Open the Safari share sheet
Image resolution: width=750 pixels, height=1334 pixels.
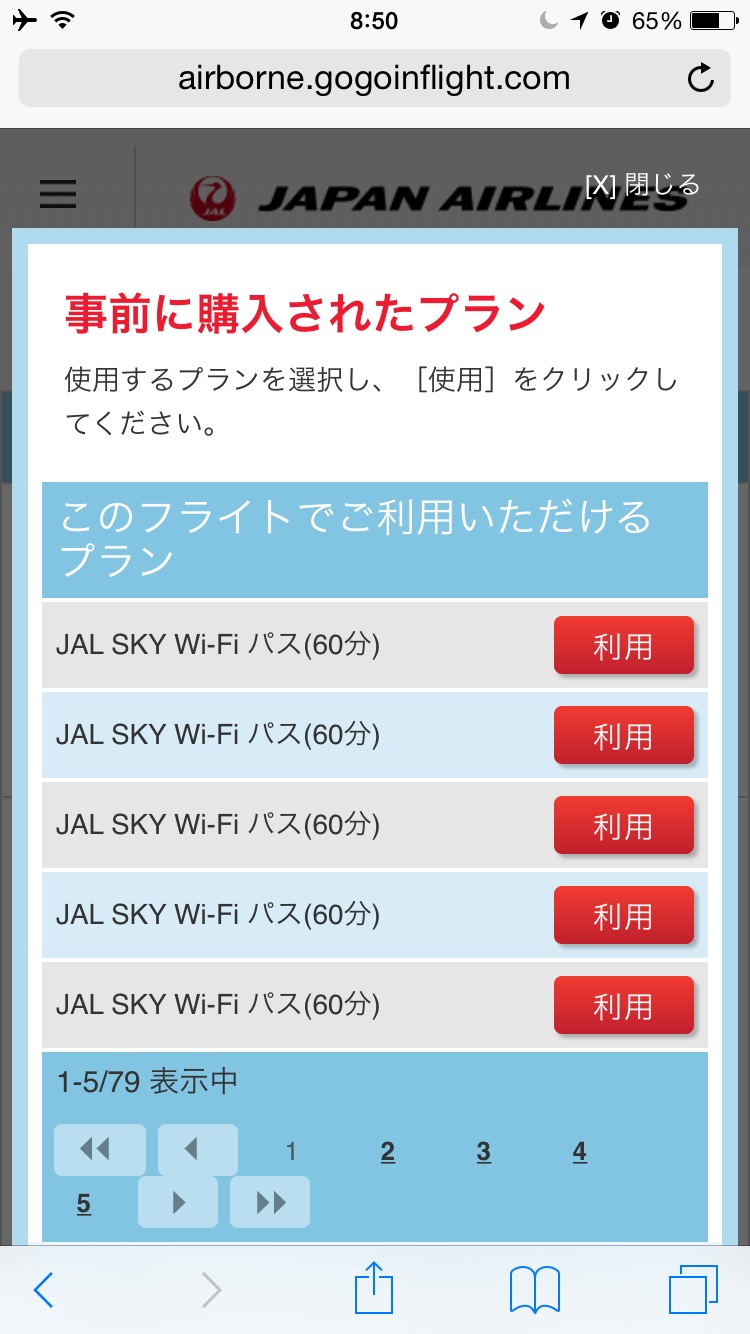[x=375, y=1288]
